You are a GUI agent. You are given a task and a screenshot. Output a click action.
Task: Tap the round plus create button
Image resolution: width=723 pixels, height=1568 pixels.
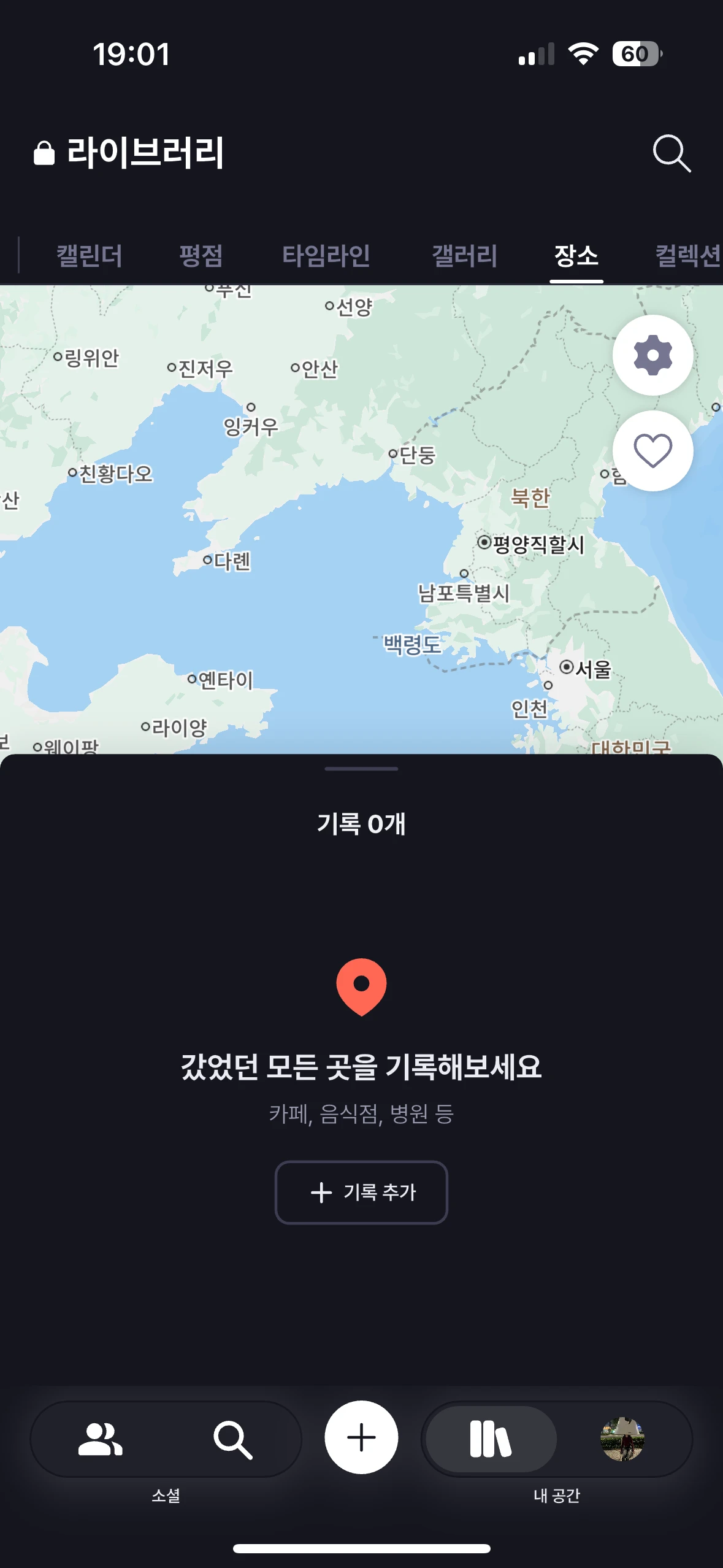point(361,1437)
